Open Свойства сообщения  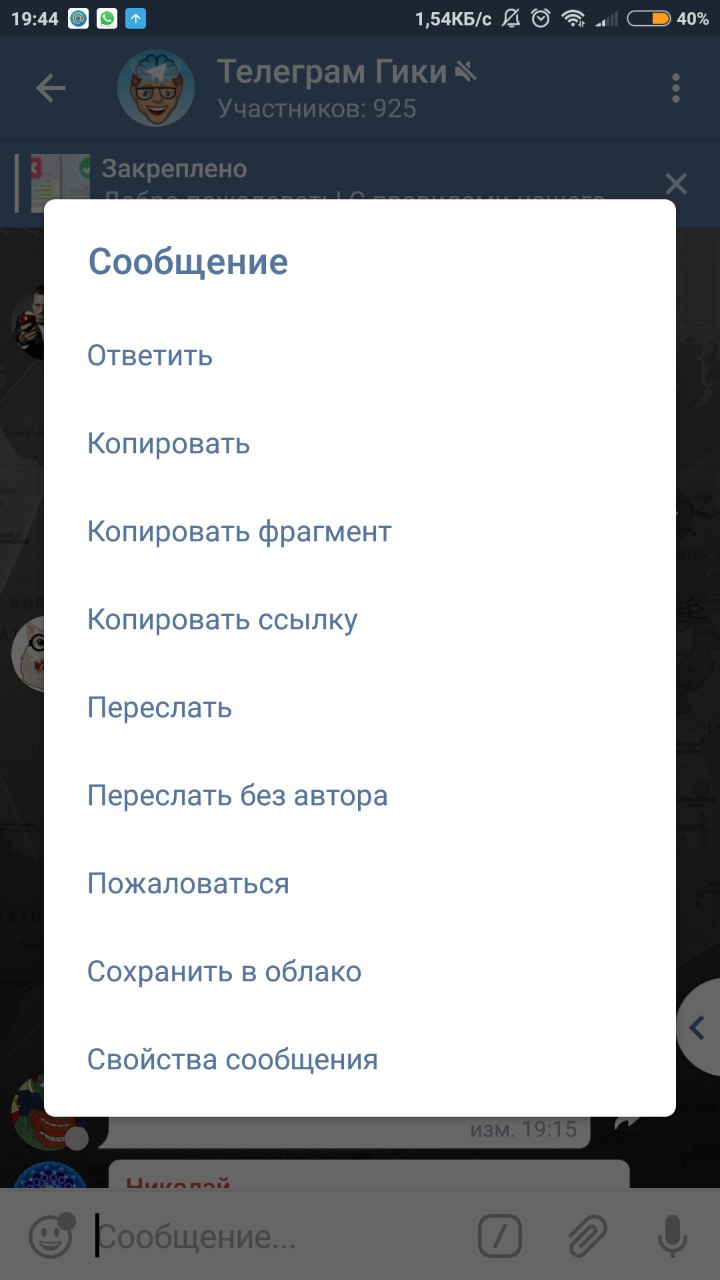tap(232, 1060)
